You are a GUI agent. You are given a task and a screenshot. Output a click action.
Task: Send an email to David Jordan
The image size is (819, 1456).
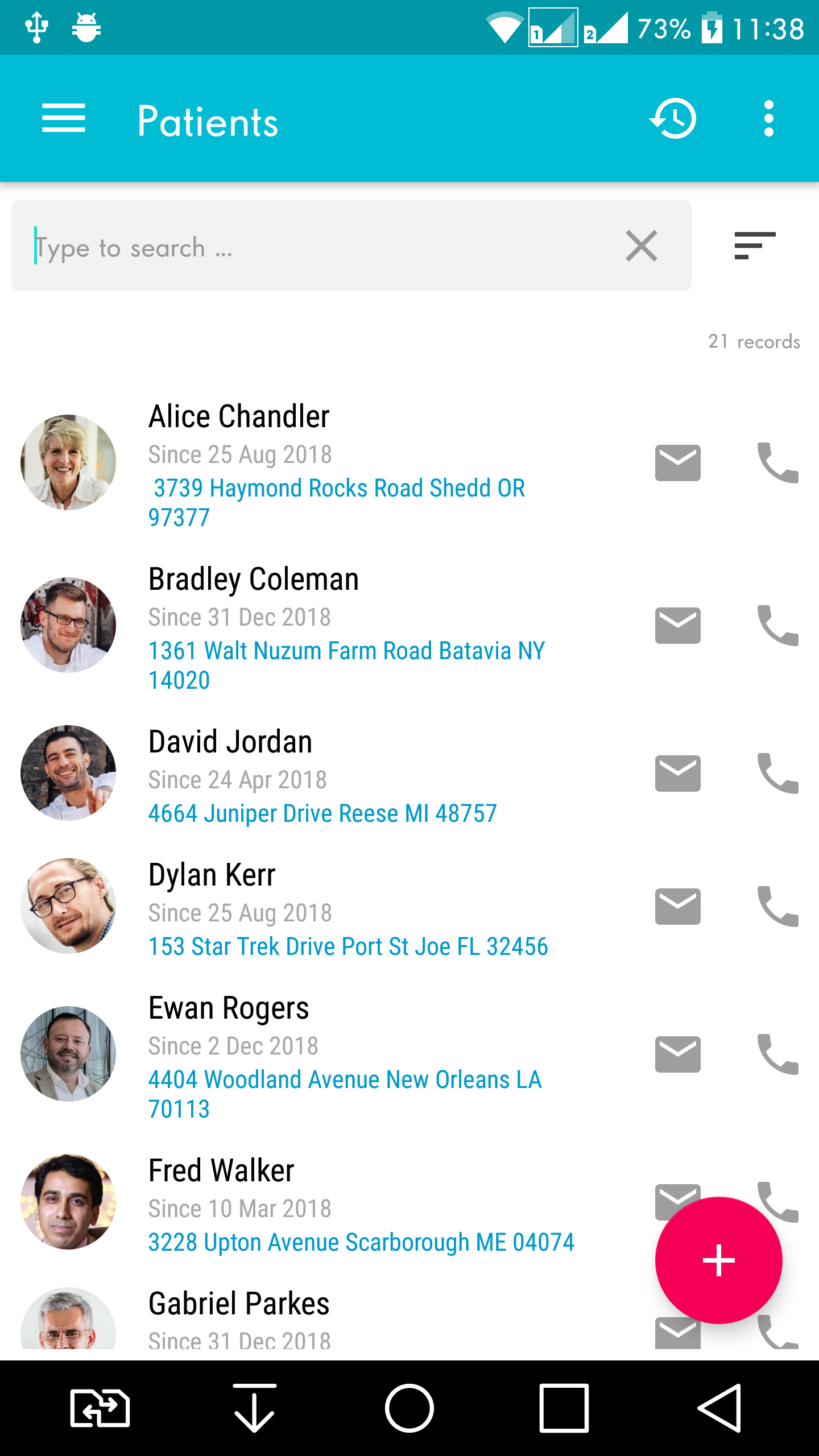(677, 773)
